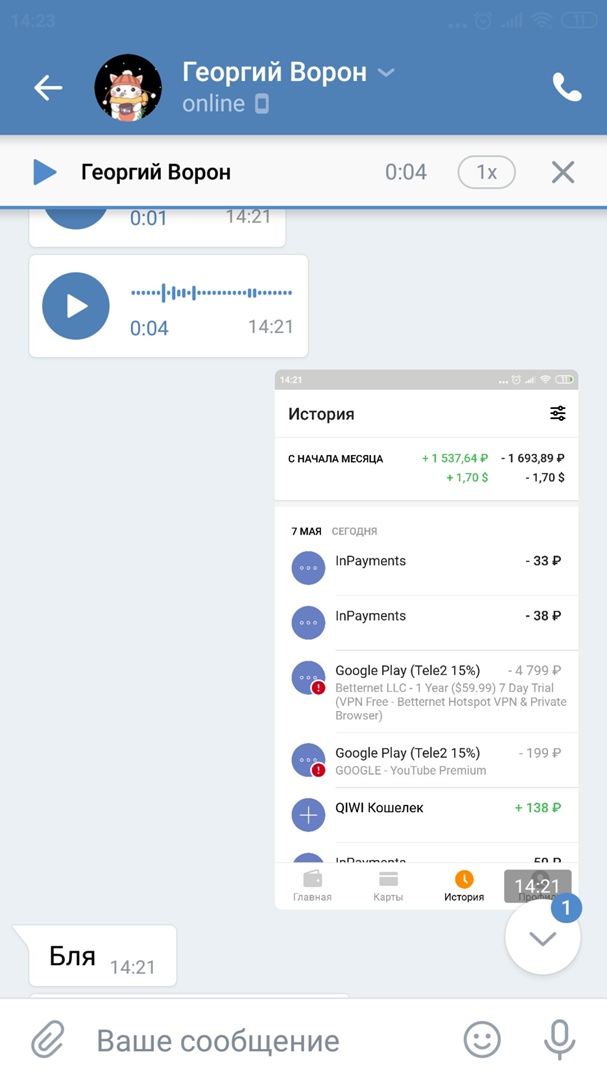Viewport: 607px width, 1080px height.
Task: Open the emoji and sticker picker
Action: coord(482,1040)
